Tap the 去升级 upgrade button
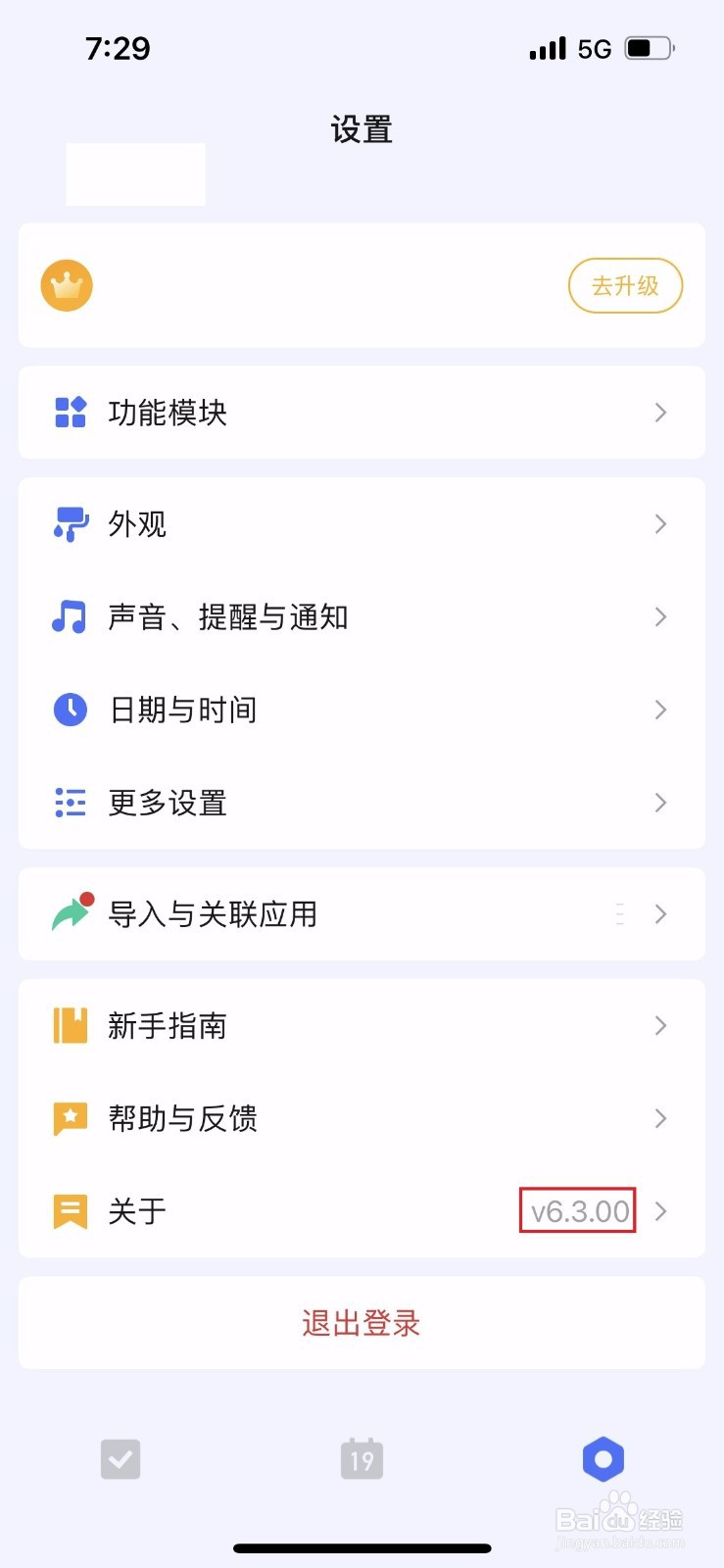The height and width of the screenshot is (1568, 724). 625,285
